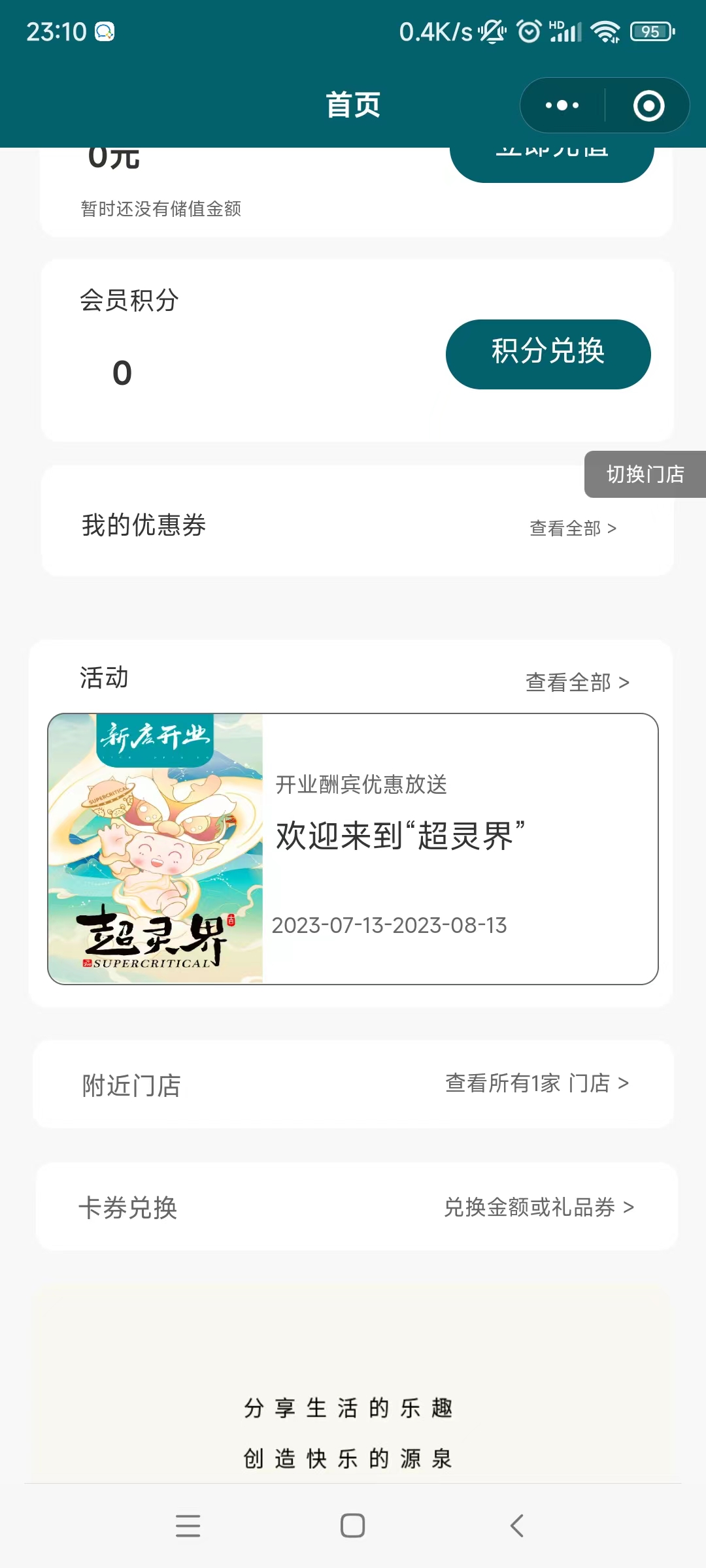View all activities in 活动 section
This screenshot has width=706, height=1568.
[x=577, y=682]
